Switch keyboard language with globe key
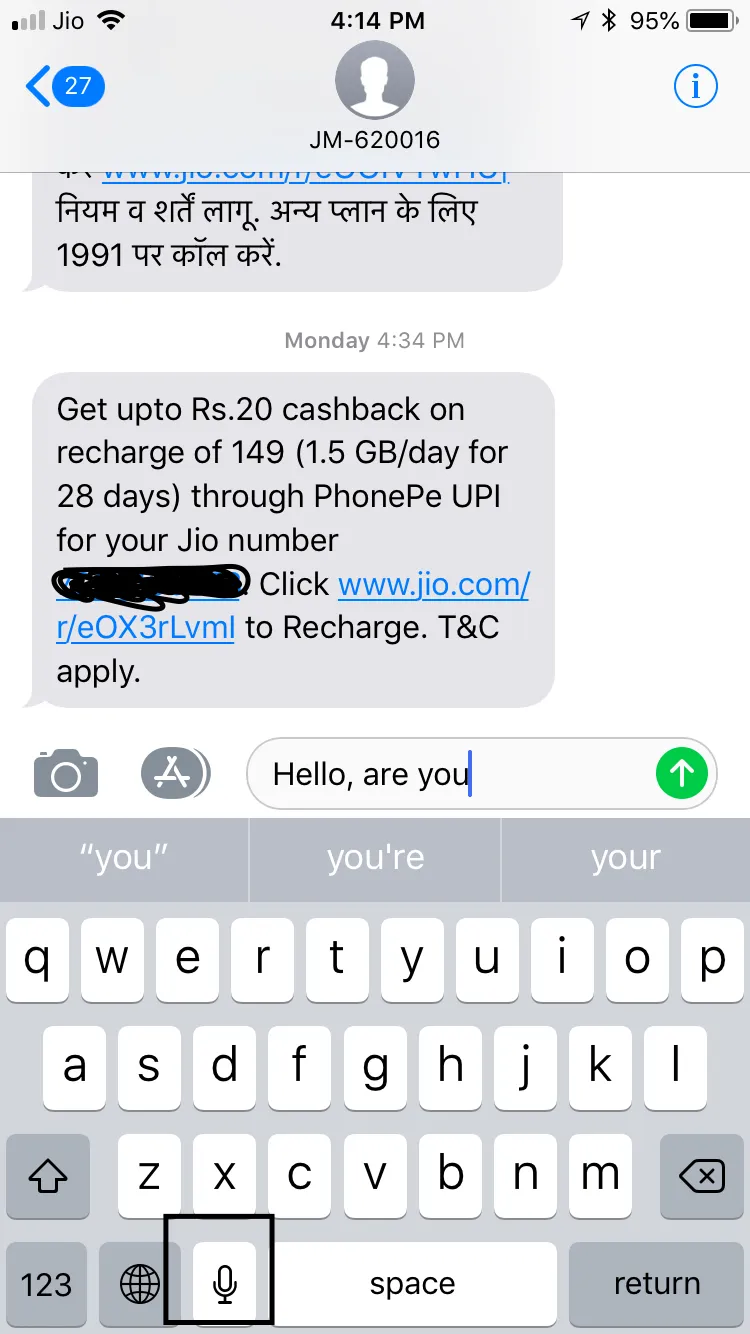 click(140, 1283)
